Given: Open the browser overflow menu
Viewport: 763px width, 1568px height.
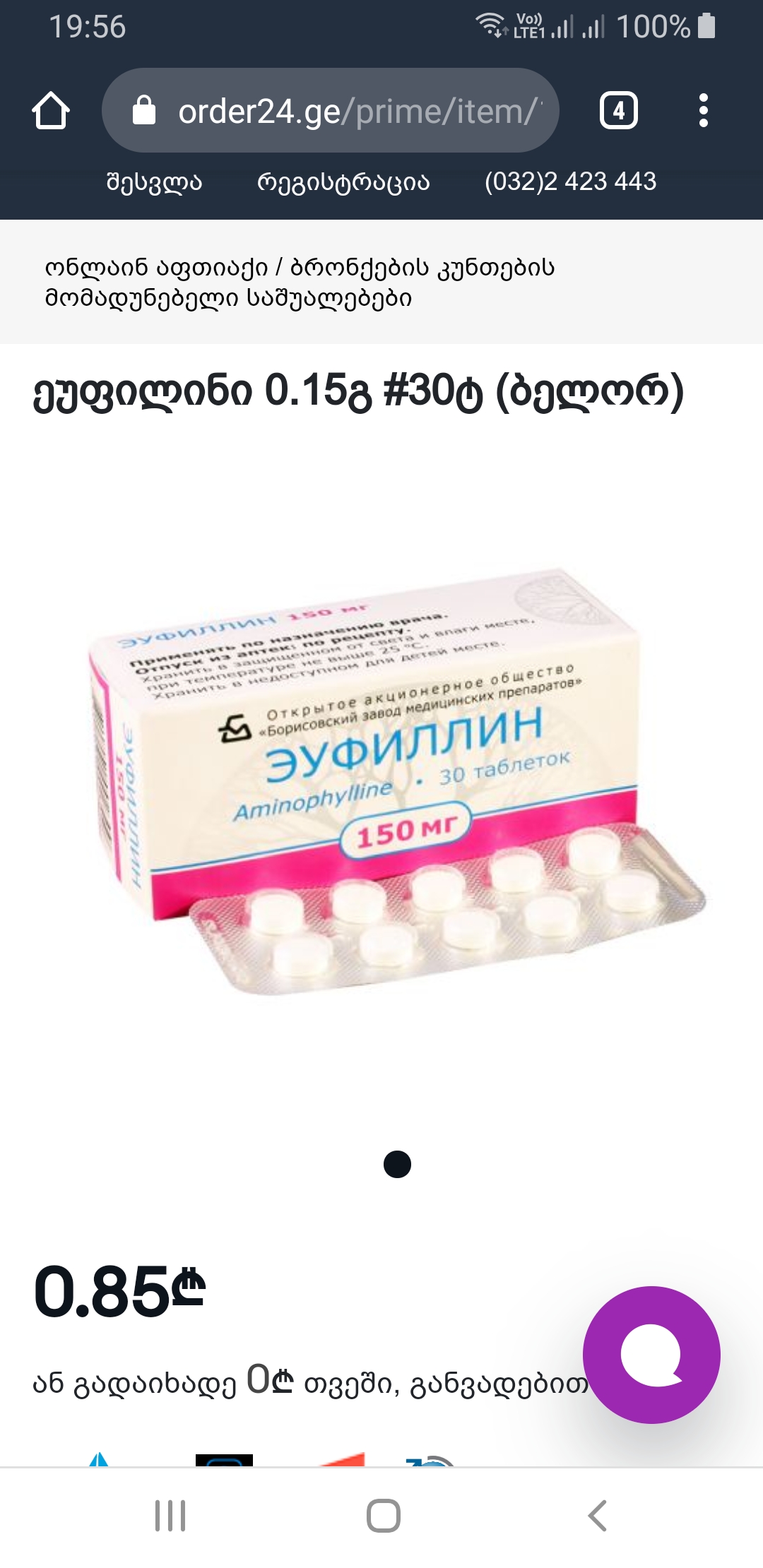Looking at the screenshot, I should (x=703, y=111).
